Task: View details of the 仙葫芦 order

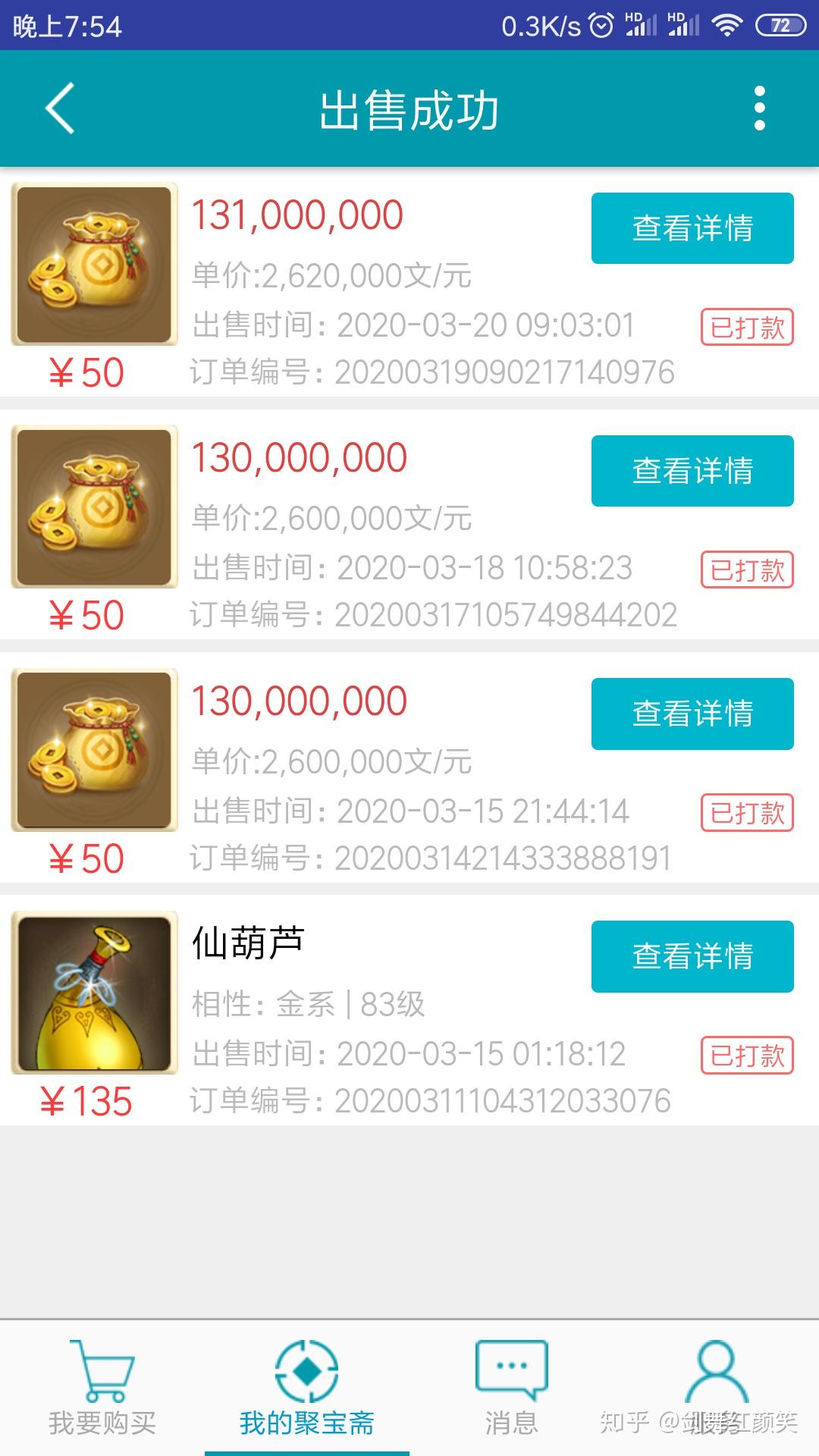Action: 692,956
